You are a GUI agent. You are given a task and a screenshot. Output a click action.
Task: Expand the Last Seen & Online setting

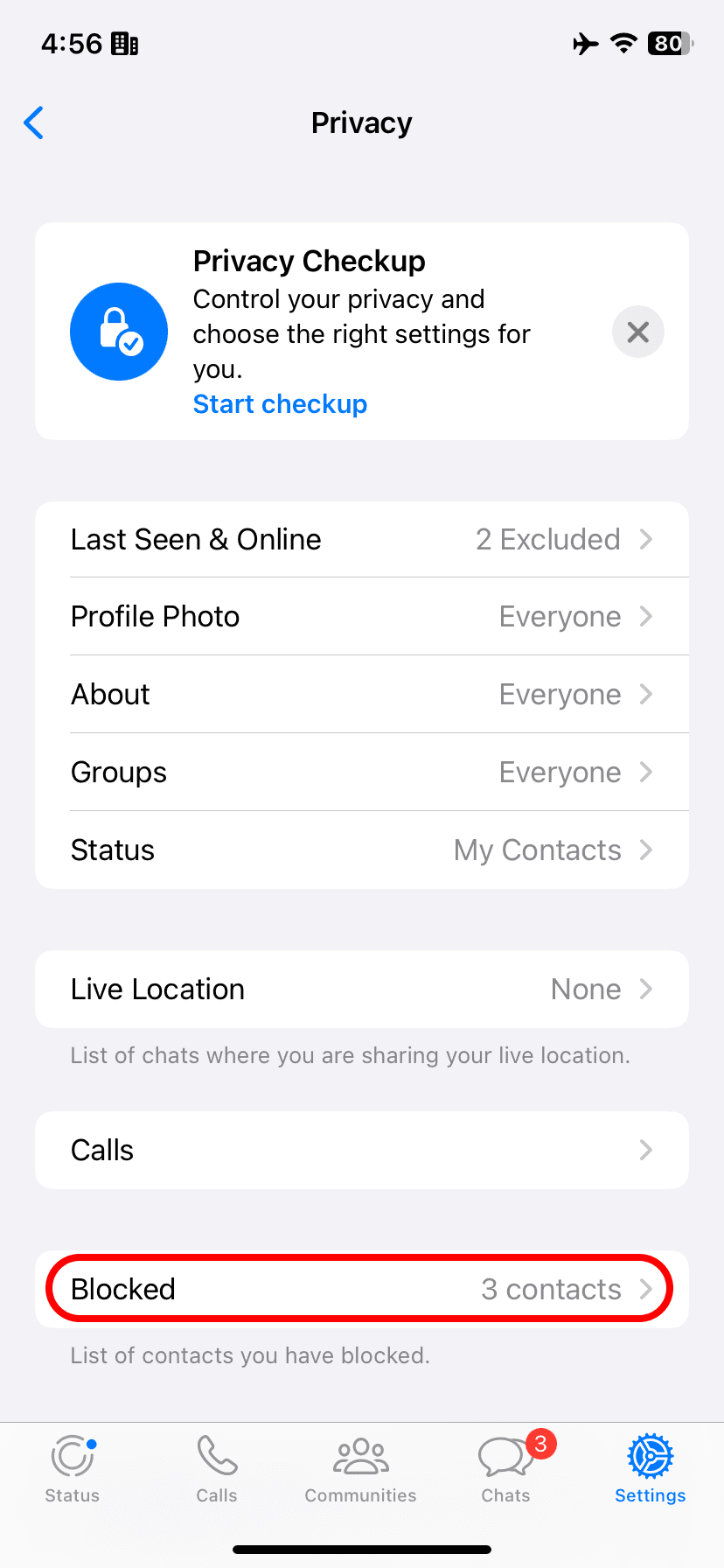tap(361, 539)
